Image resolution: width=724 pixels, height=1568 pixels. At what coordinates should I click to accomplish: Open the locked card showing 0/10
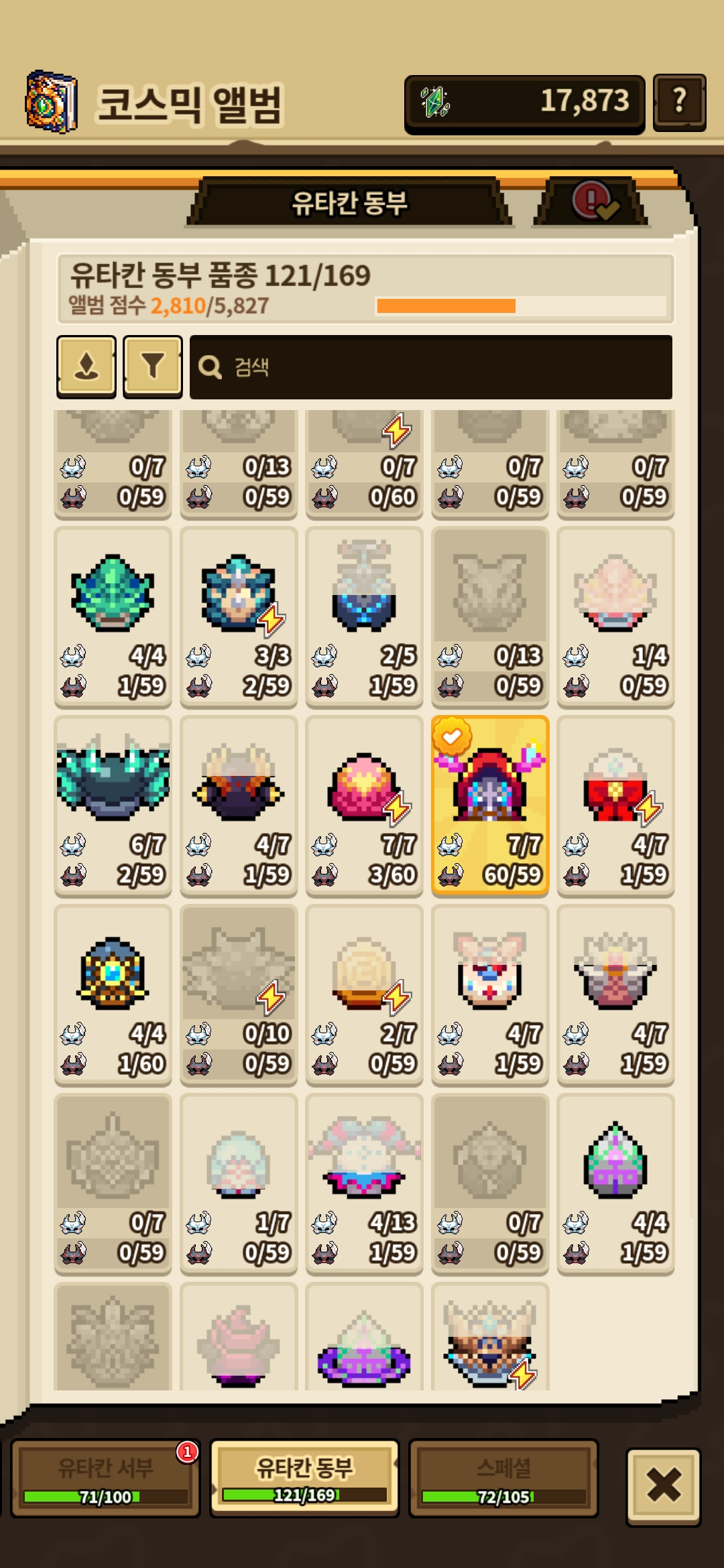(239, 994)
